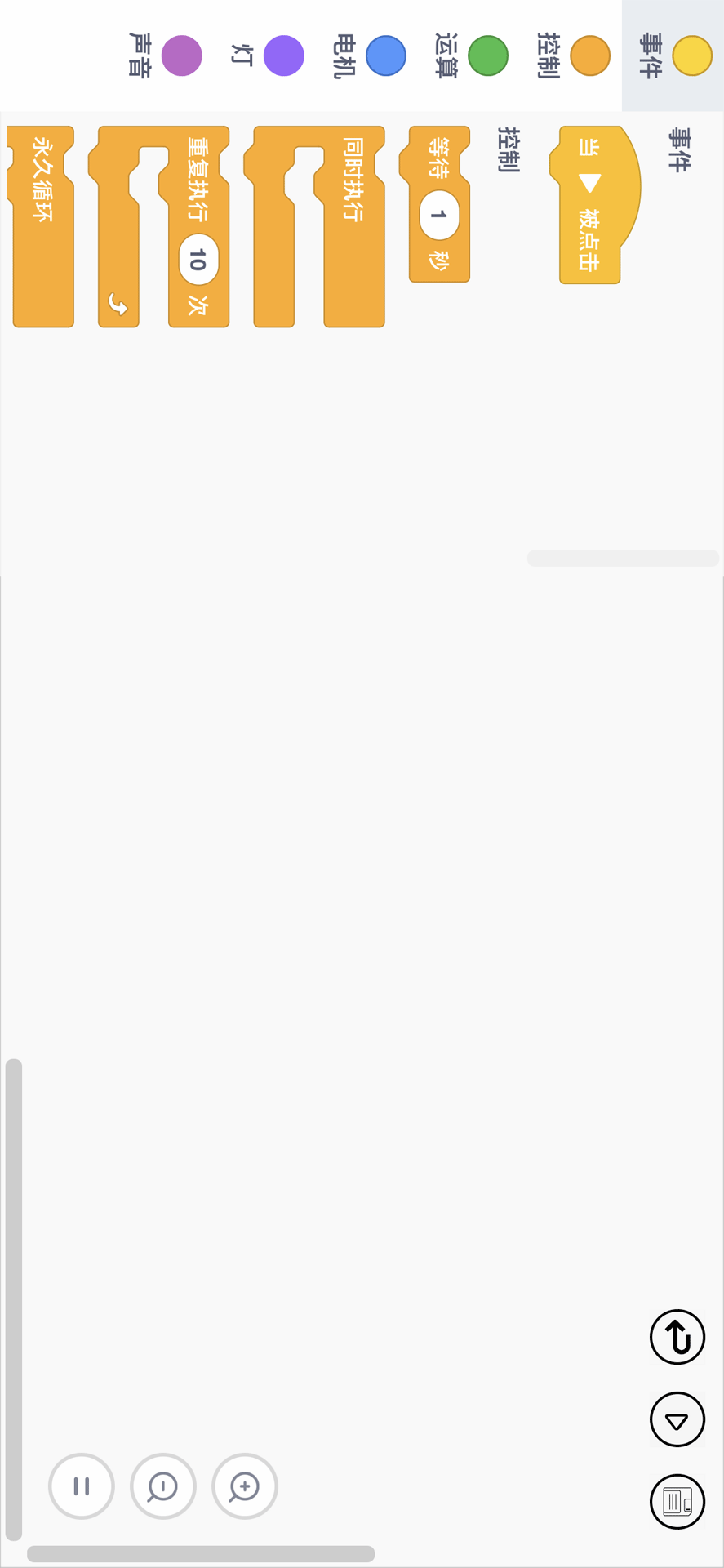Tap the undo arrow button
The height and width of the screenshot is (1568, 724).
[677, 1338]
